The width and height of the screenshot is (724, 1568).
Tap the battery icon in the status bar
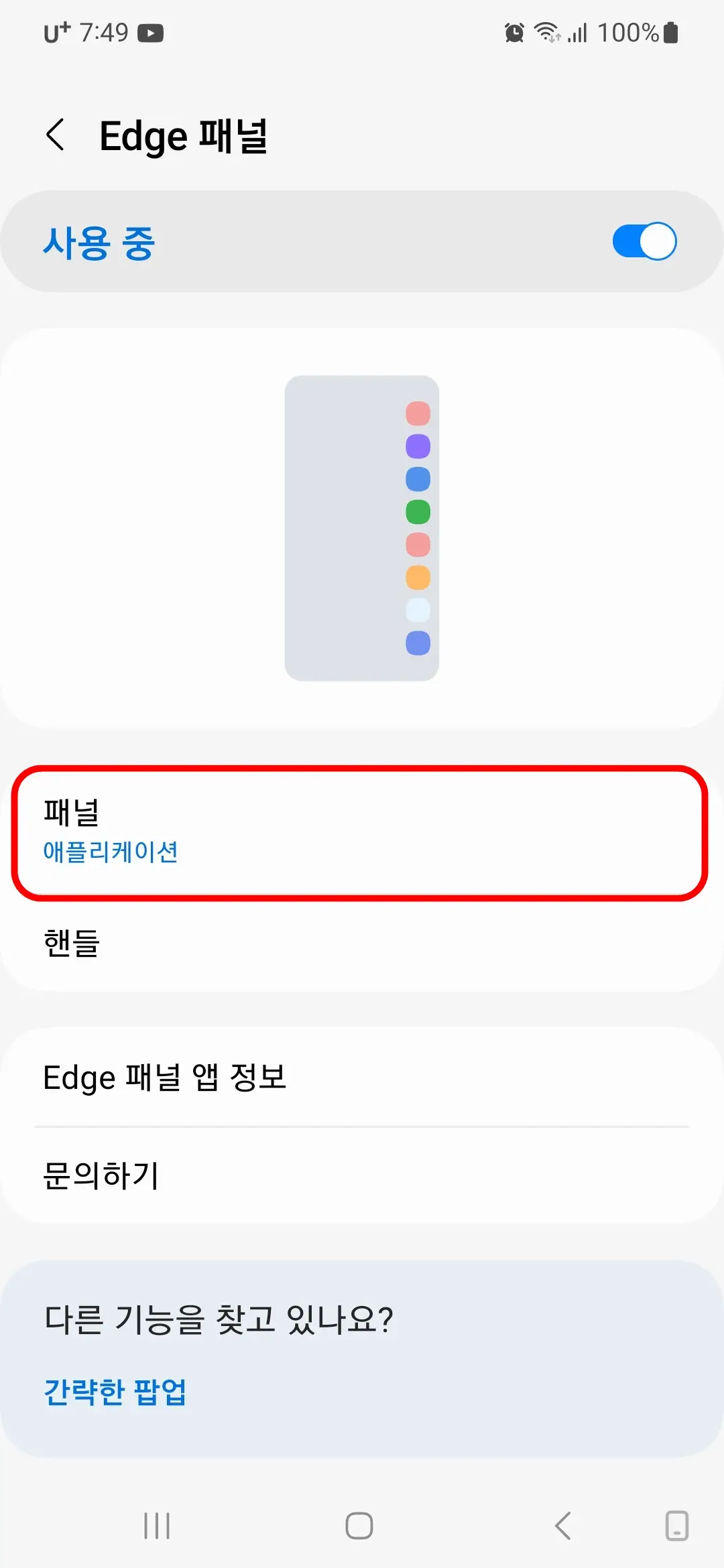(670, 32)
